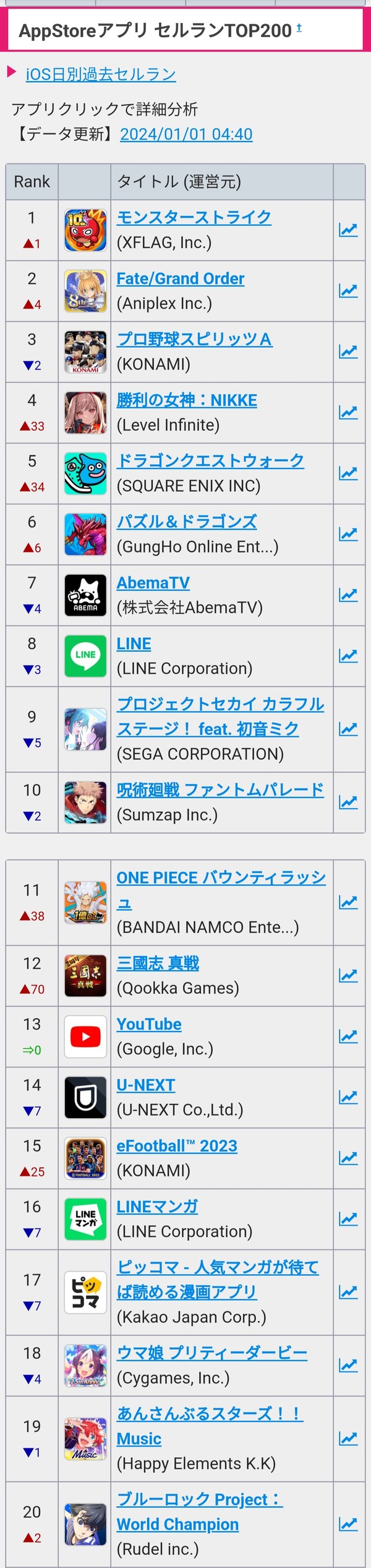This screenshot has height=1568, width=371.
Task: Open ブルーロック Project: World Champion link
Action: tap(200, 1512)
